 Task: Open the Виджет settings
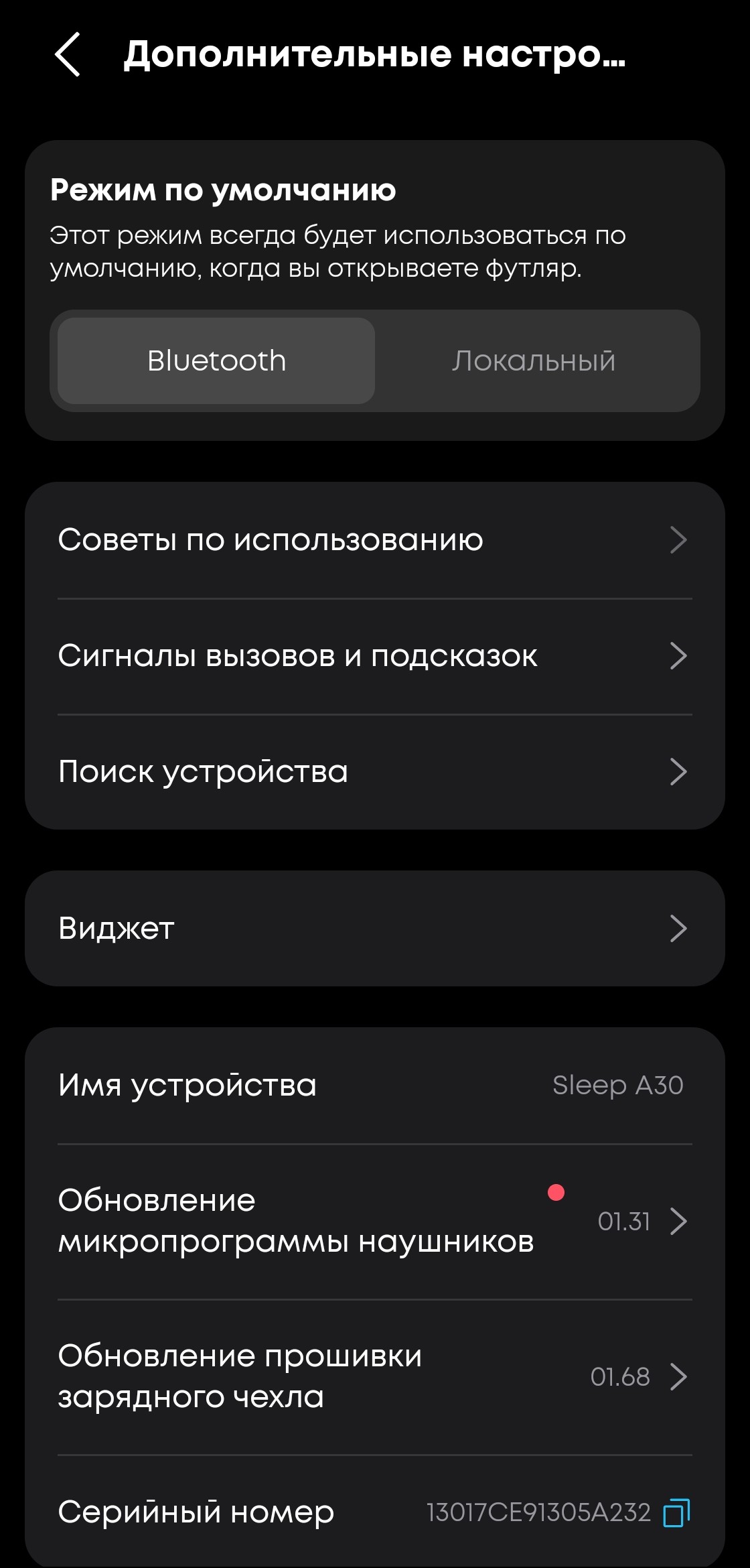(374, 929)
